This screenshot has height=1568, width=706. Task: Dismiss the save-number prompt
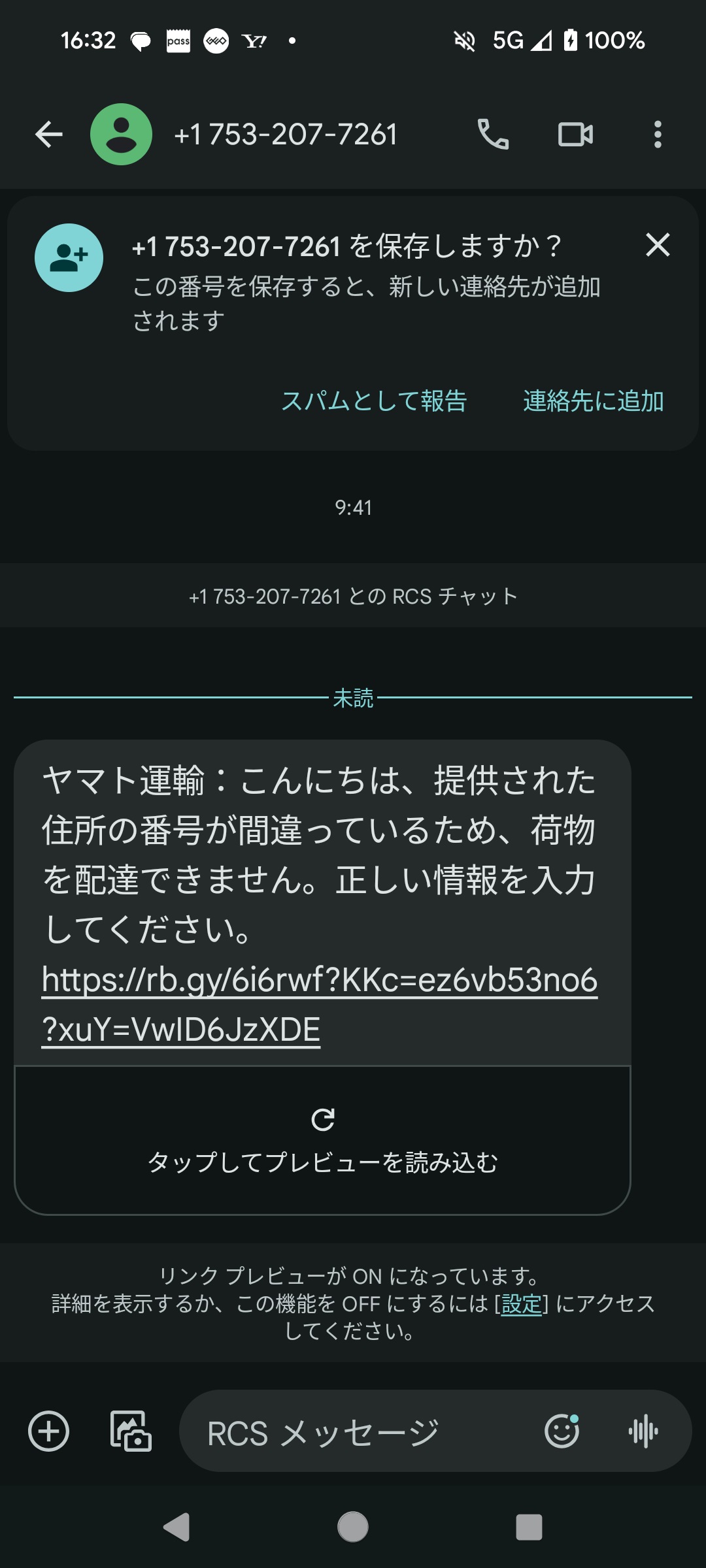(658, 245)
